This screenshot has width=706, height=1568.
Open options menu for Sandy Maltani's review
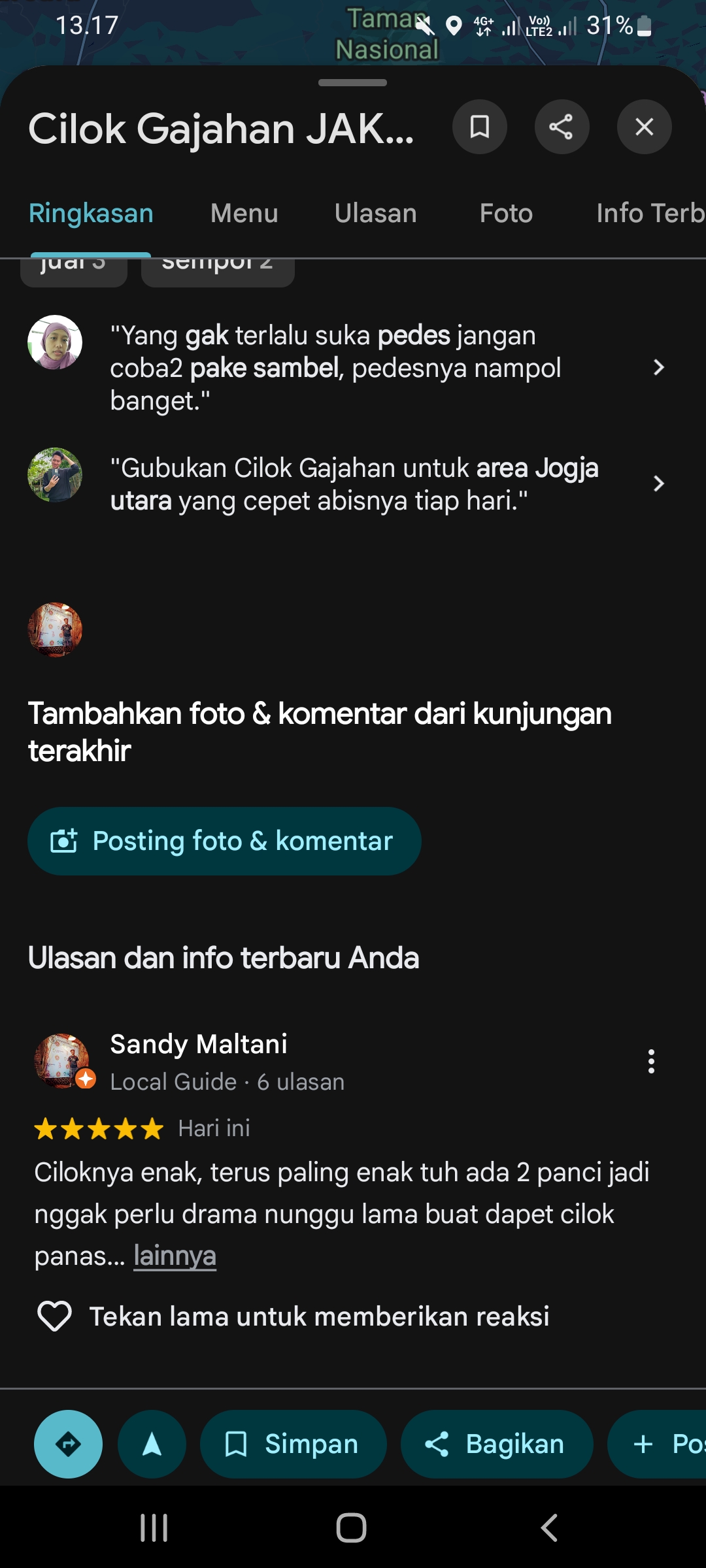pos(650,1062)
